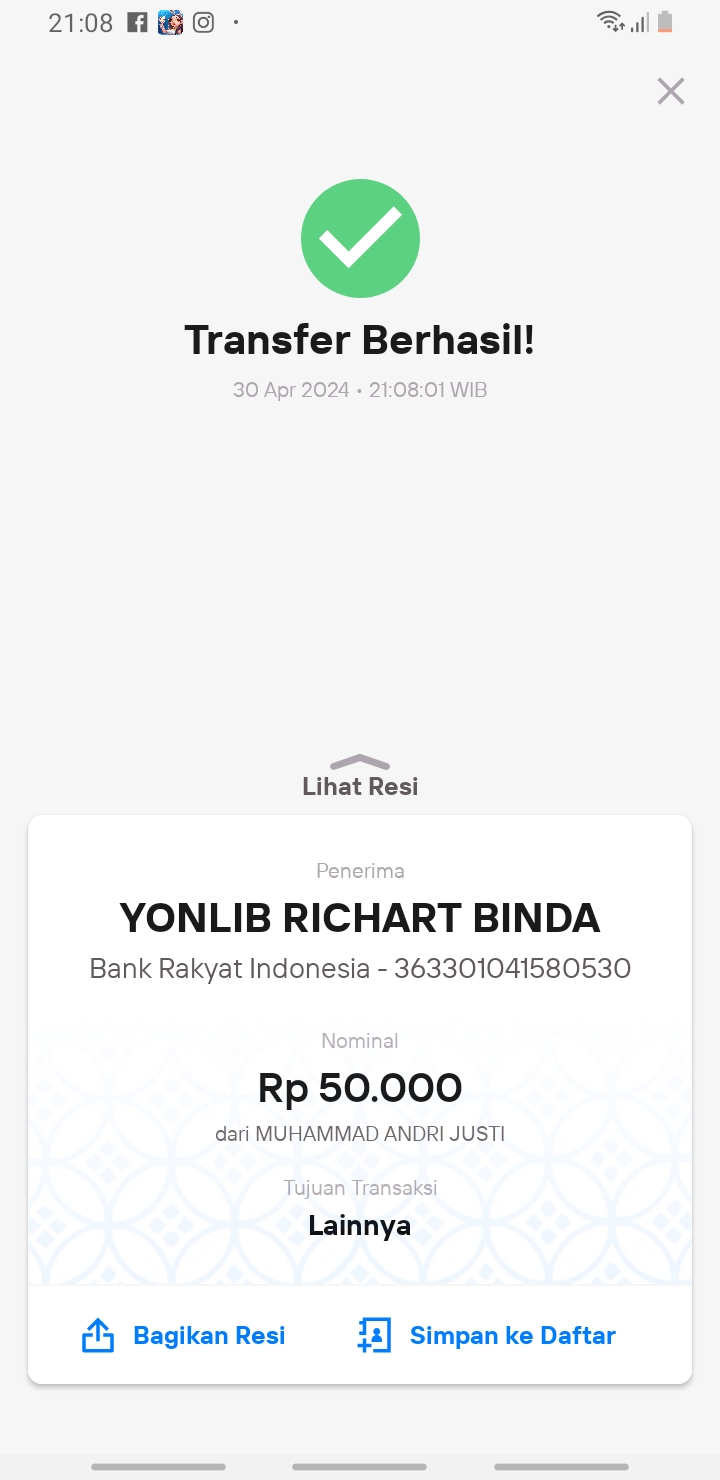Expand Lihat Resi to view receipt

360,778
